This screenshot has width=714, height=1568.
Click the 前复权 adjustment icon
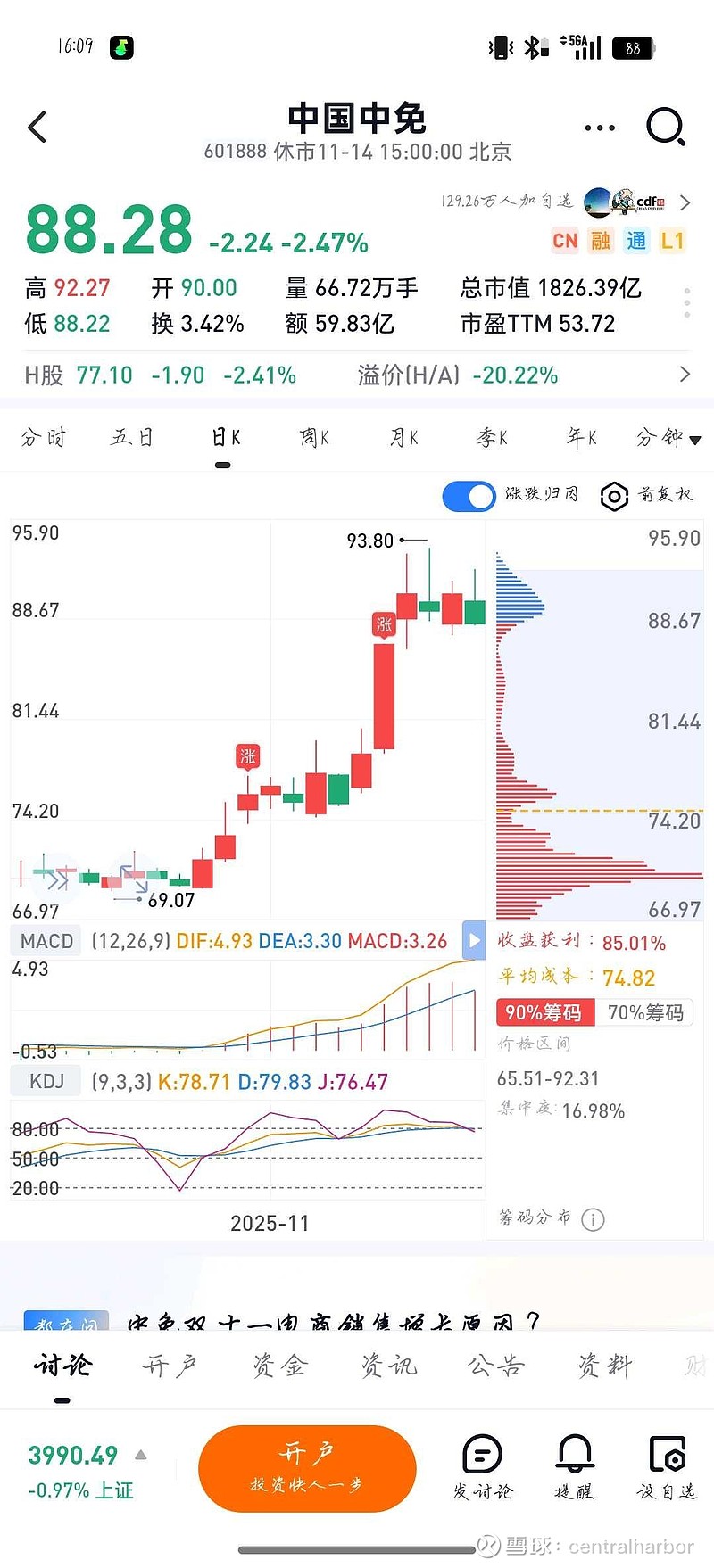pos(614,497)
